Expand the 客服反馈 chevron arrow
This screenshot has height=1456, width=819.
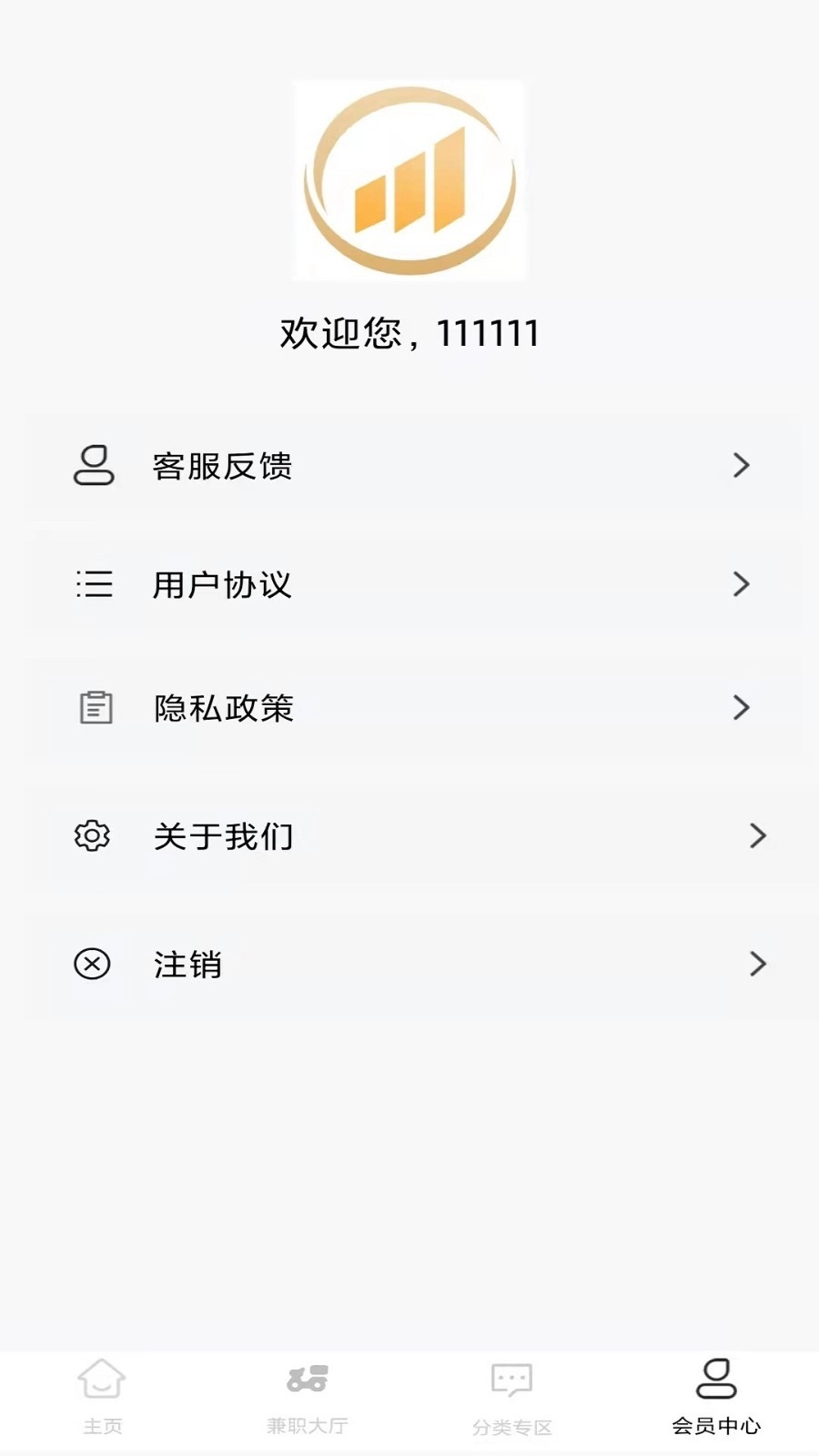point(743,467)
